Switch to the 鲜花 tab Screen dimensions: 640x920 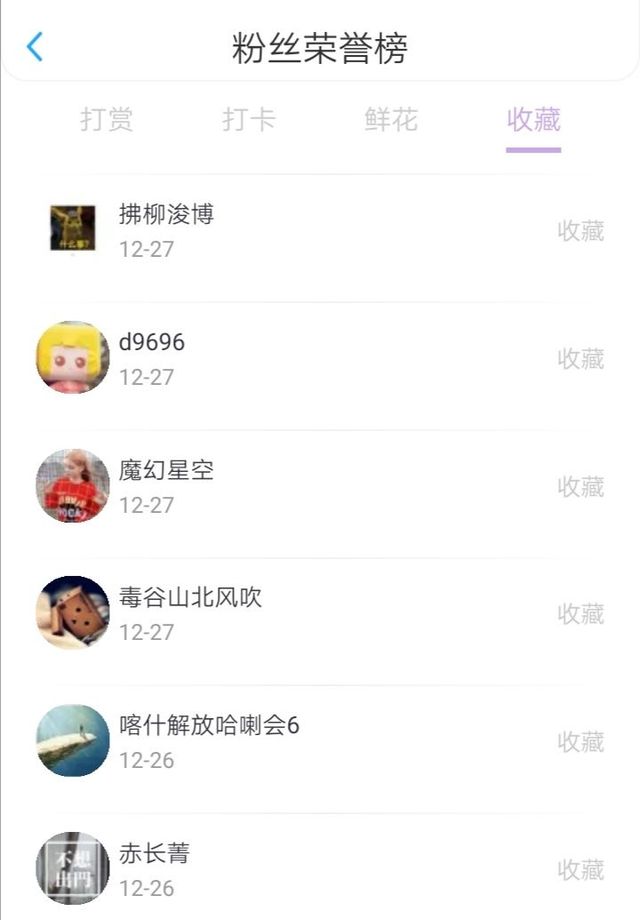[391, 120]
